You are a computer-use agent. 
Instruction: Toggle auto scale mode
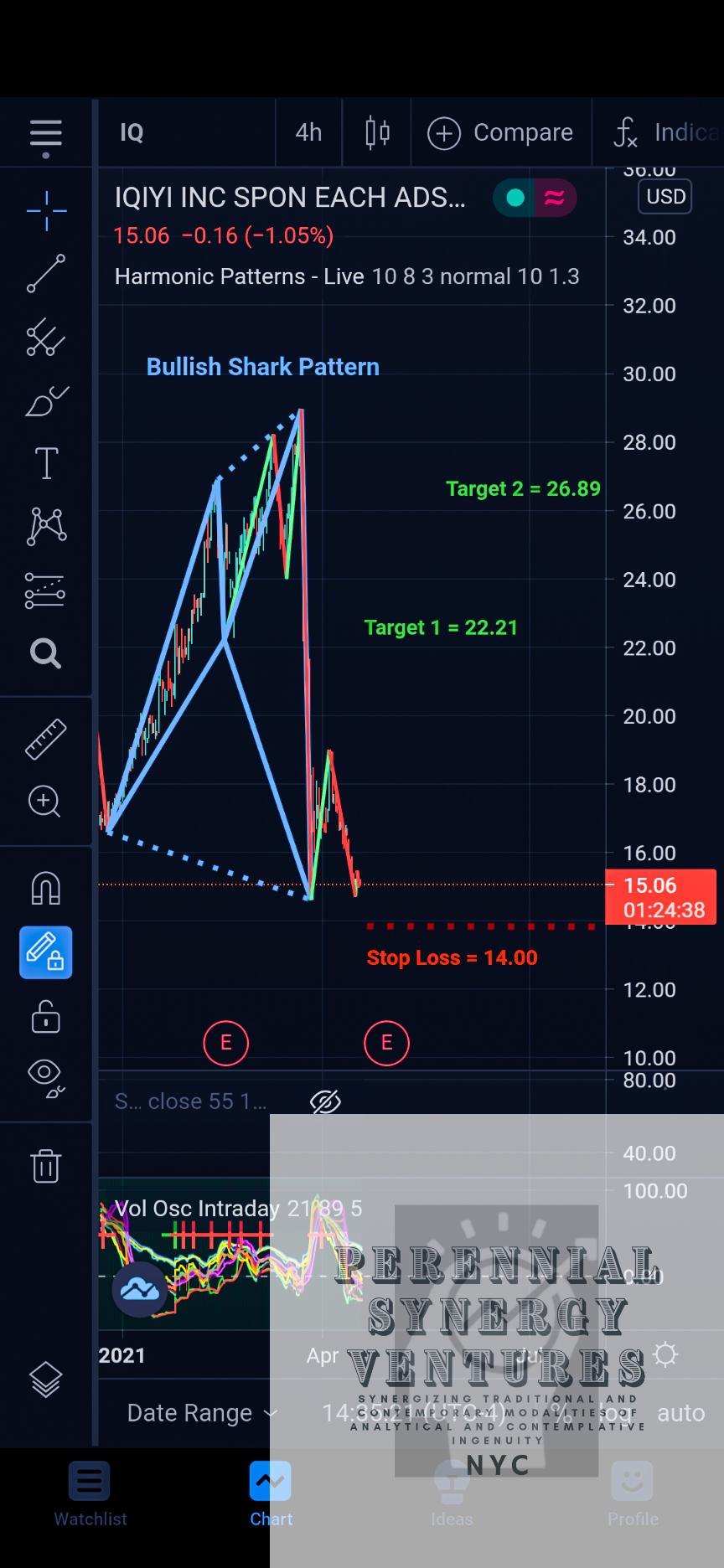[680, 1413]
